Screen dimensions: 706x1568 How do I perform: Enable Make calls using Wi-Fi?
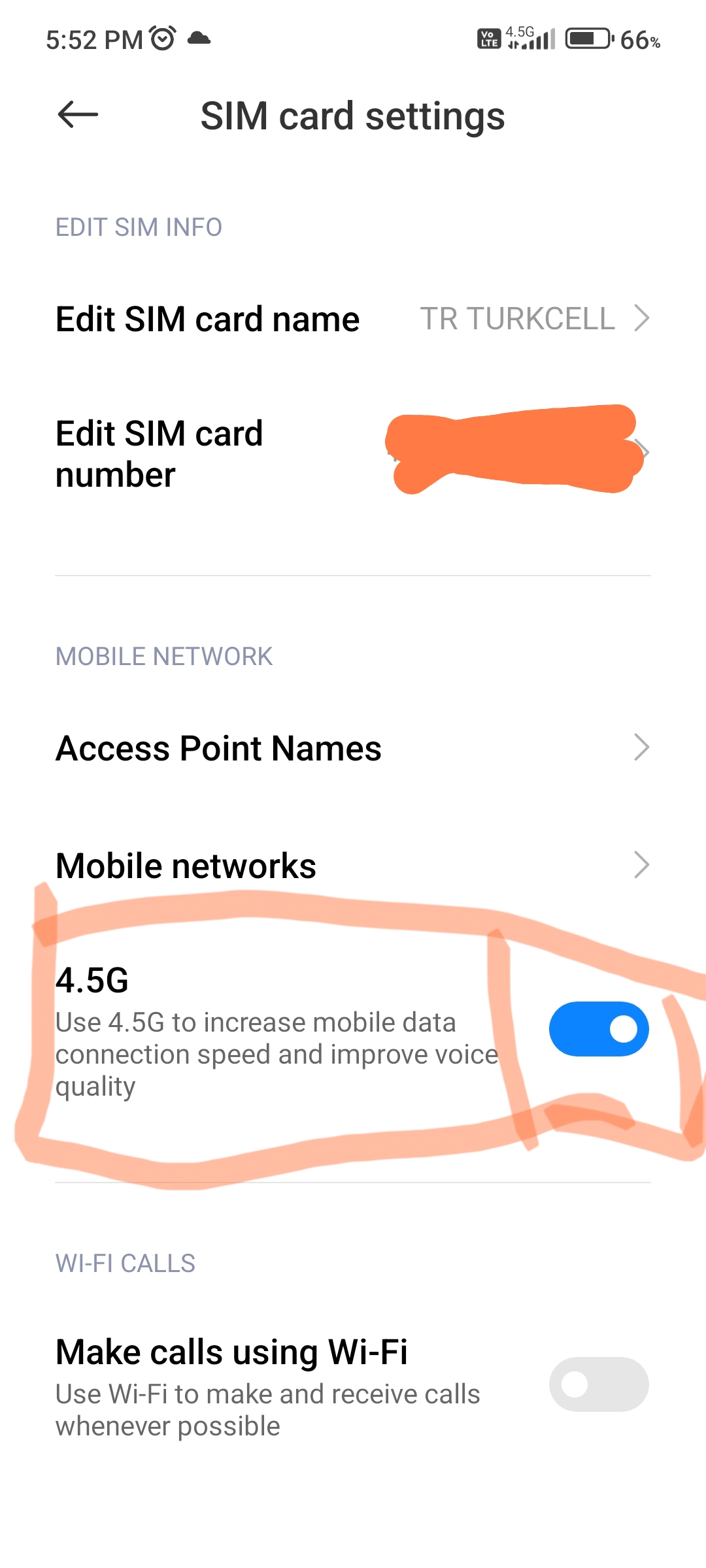[x=599, y=1384]
